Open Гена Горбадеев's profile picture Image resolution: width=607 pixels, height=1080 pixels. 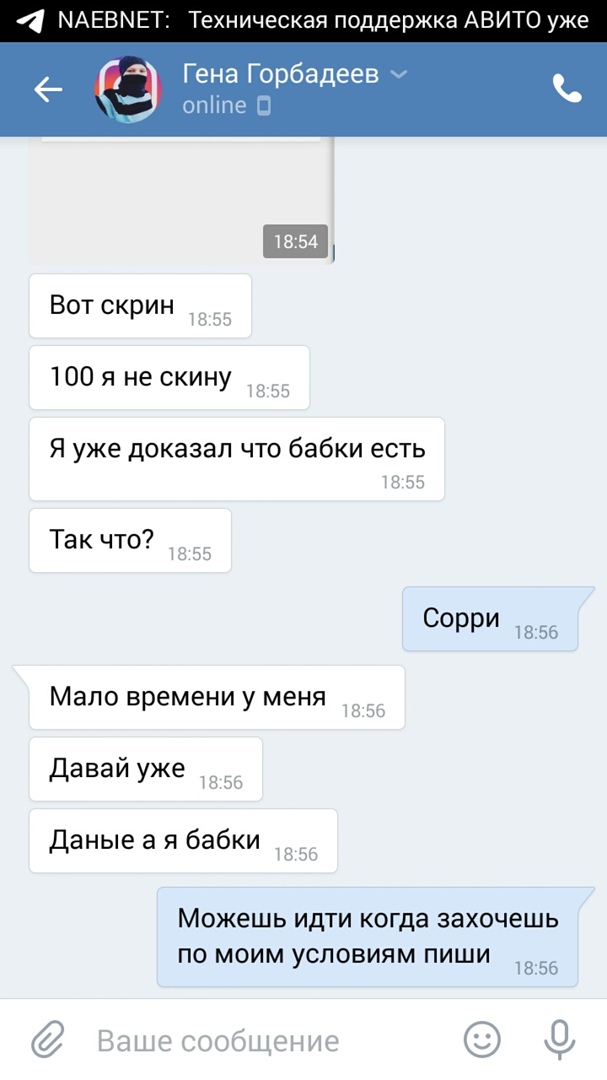128,90
